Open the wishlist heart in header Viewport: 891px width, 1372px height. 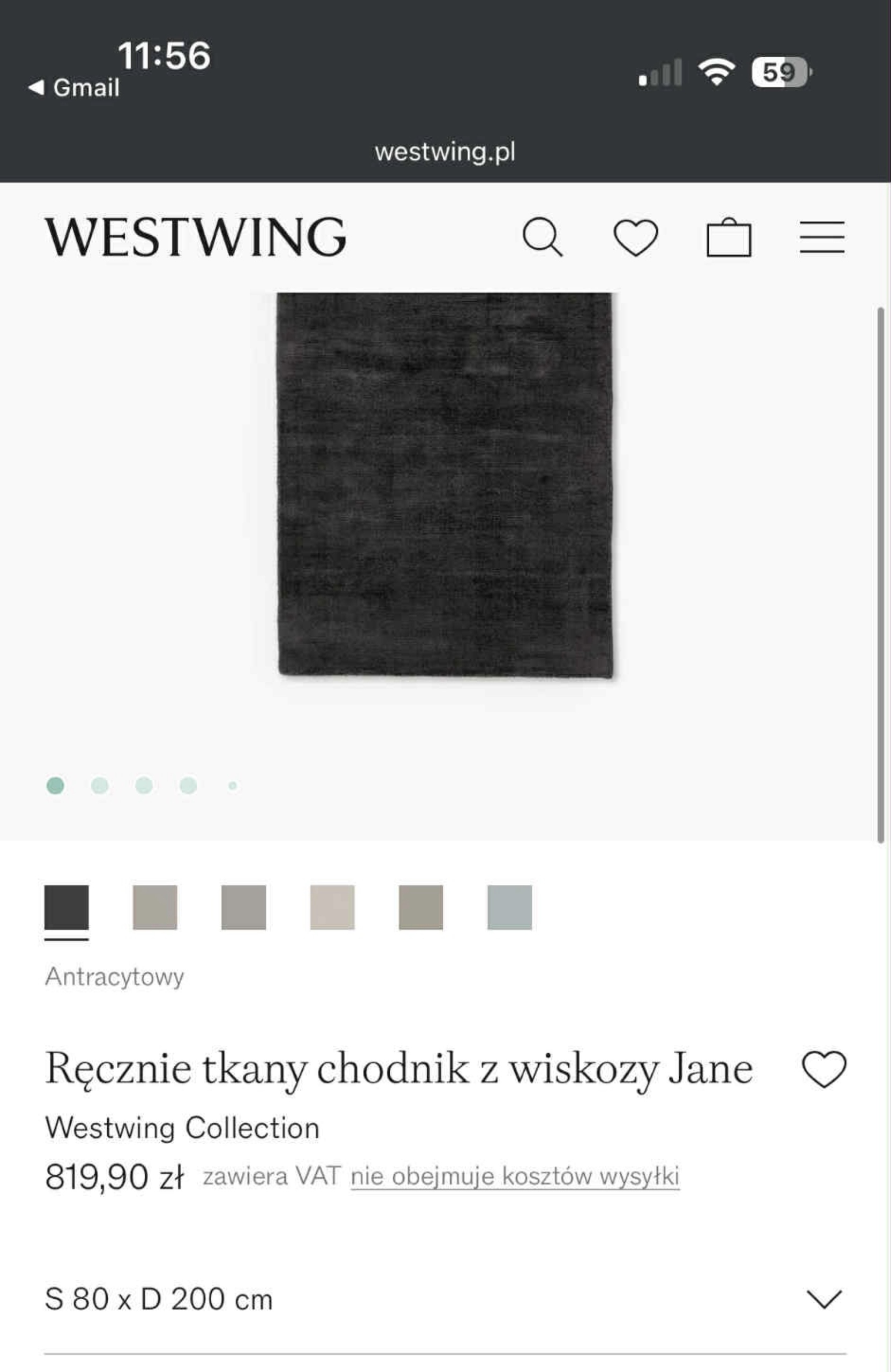click(635, 237)
